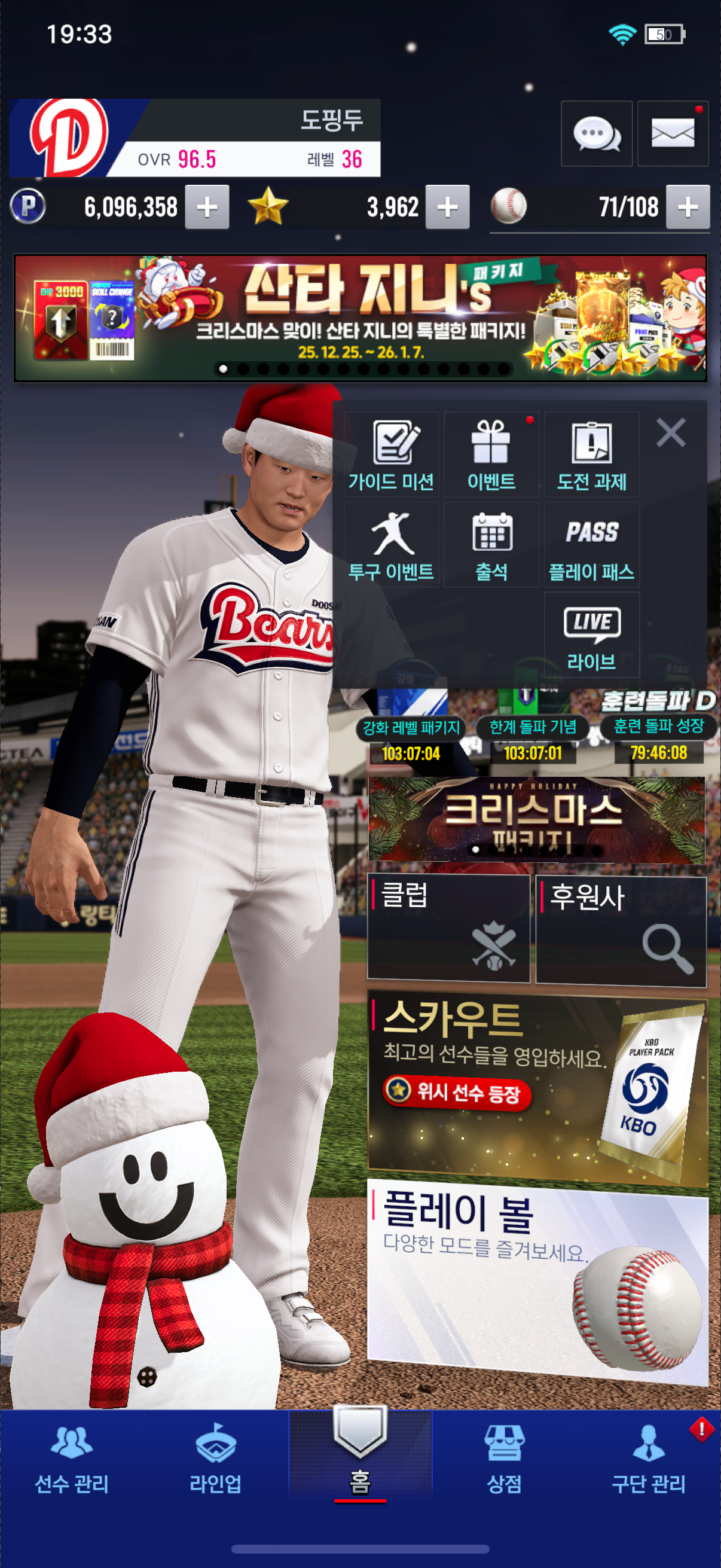Image resolution: width=721 pixels, height=1568 pixels.
Task: Open the 클럽 card
Action: point(448,928)
